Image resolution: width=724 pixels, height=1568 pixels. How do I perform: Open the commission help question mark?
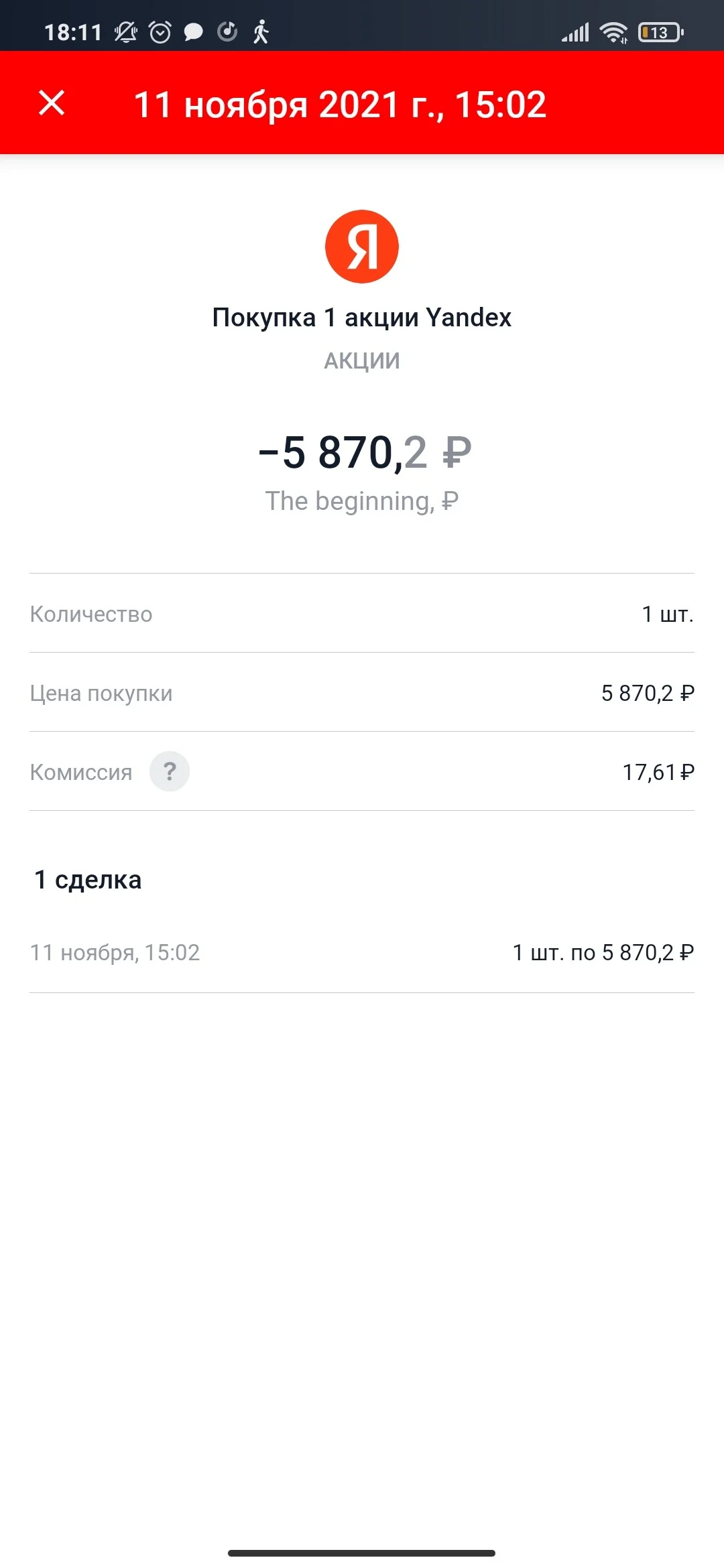tap(169, 771)
